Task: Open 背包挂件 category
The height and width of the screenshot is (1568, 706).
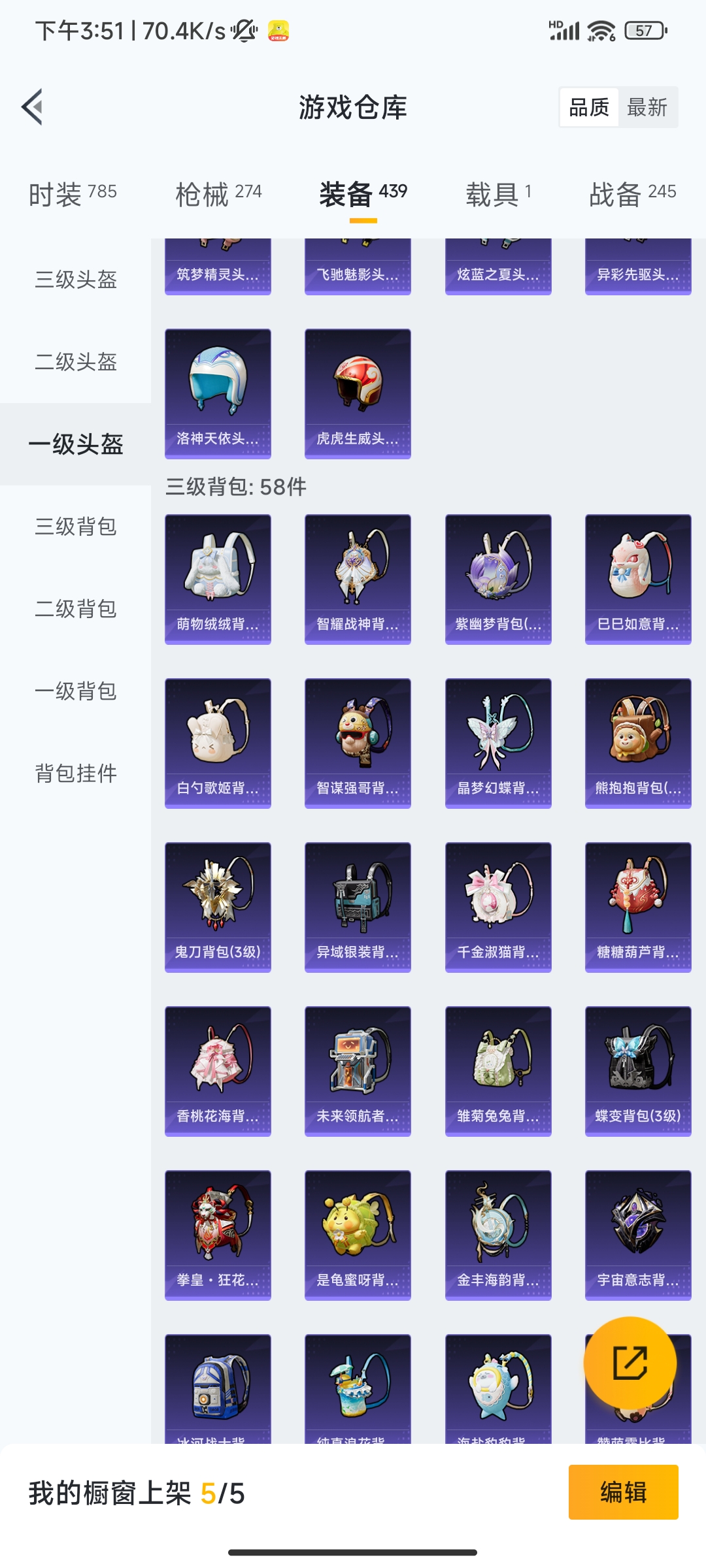Action: click(x=76, y=774)
